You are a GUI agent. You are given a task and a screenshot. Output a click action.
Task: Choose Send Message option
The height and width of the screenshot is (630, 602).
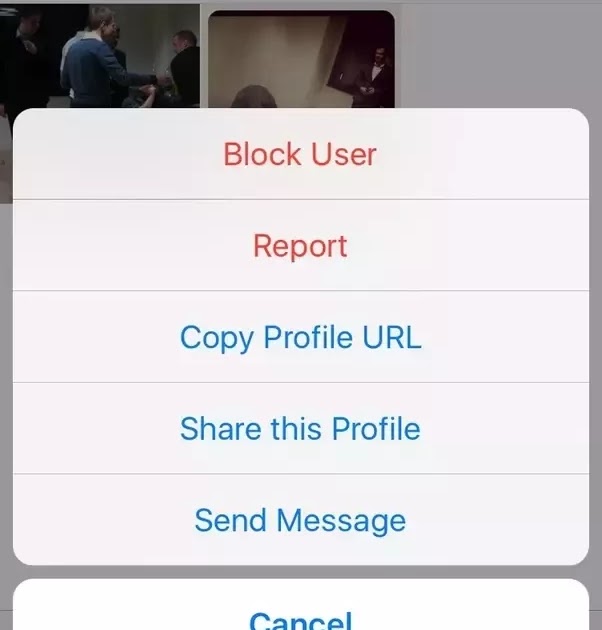click(301, 520)
